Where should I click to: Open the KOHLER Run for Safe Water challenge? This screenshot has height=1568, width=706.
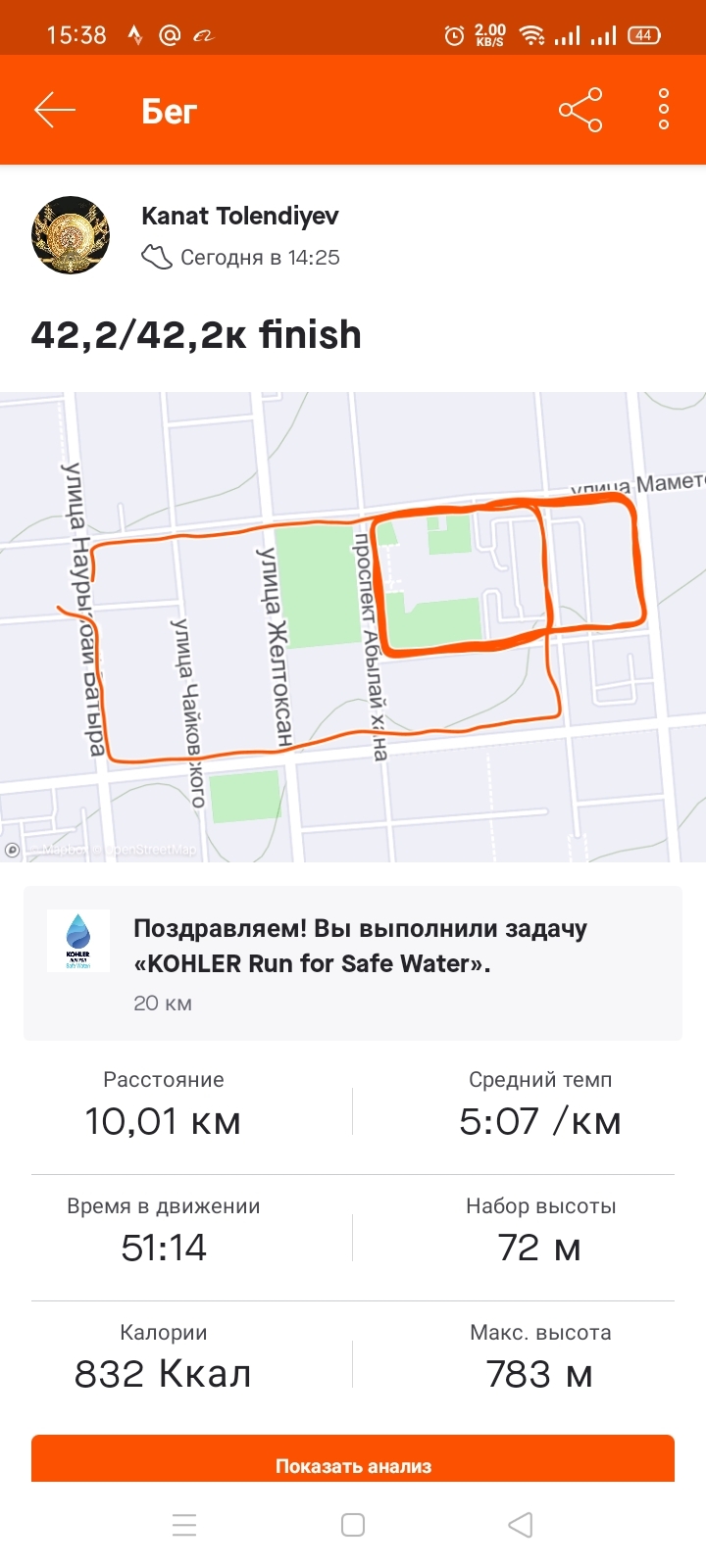pyautogui.click(x=353, y=963)
